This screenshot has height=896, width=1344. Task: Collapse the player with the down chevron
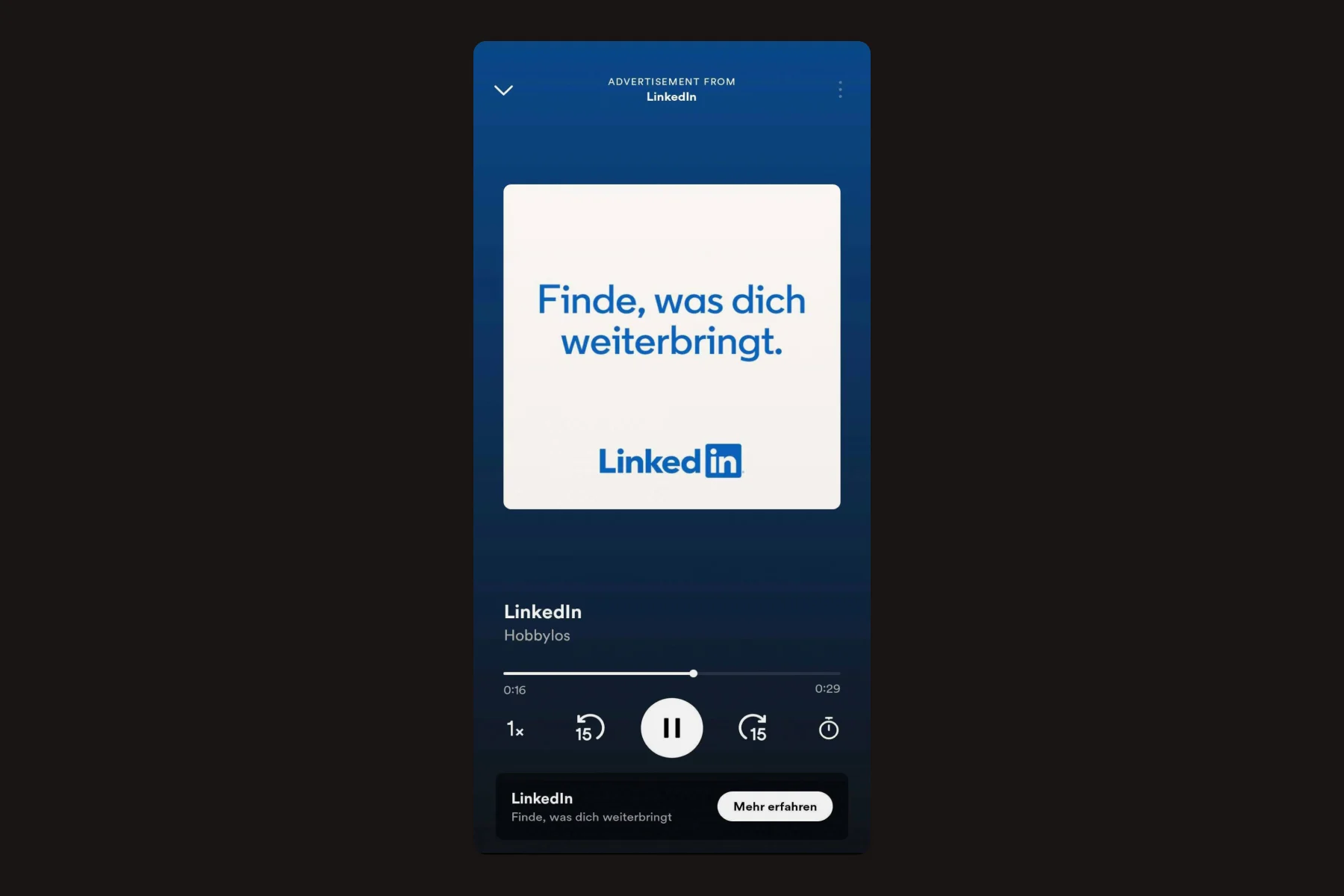(x=504, y=90)
